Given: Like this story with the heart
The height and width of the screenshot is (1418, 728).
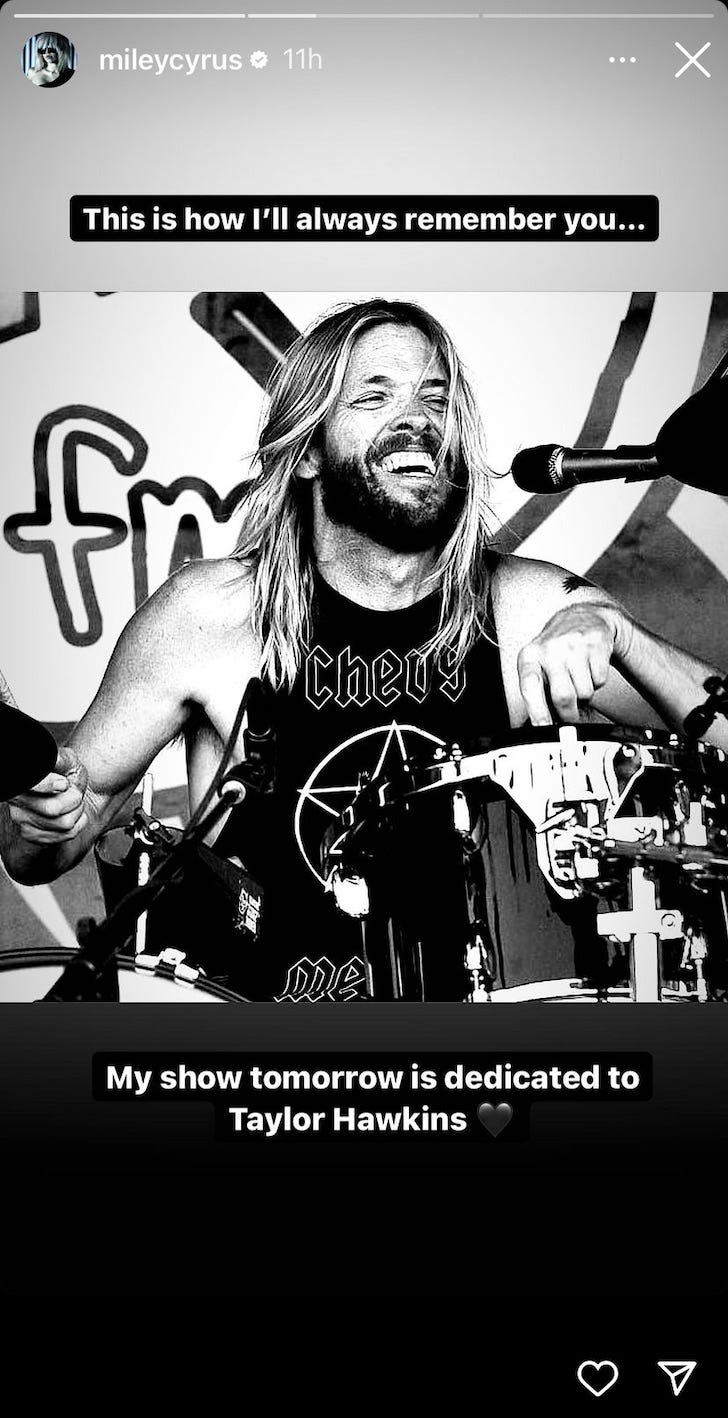Looking at the screenshot, I should (x=598, y=1379).
